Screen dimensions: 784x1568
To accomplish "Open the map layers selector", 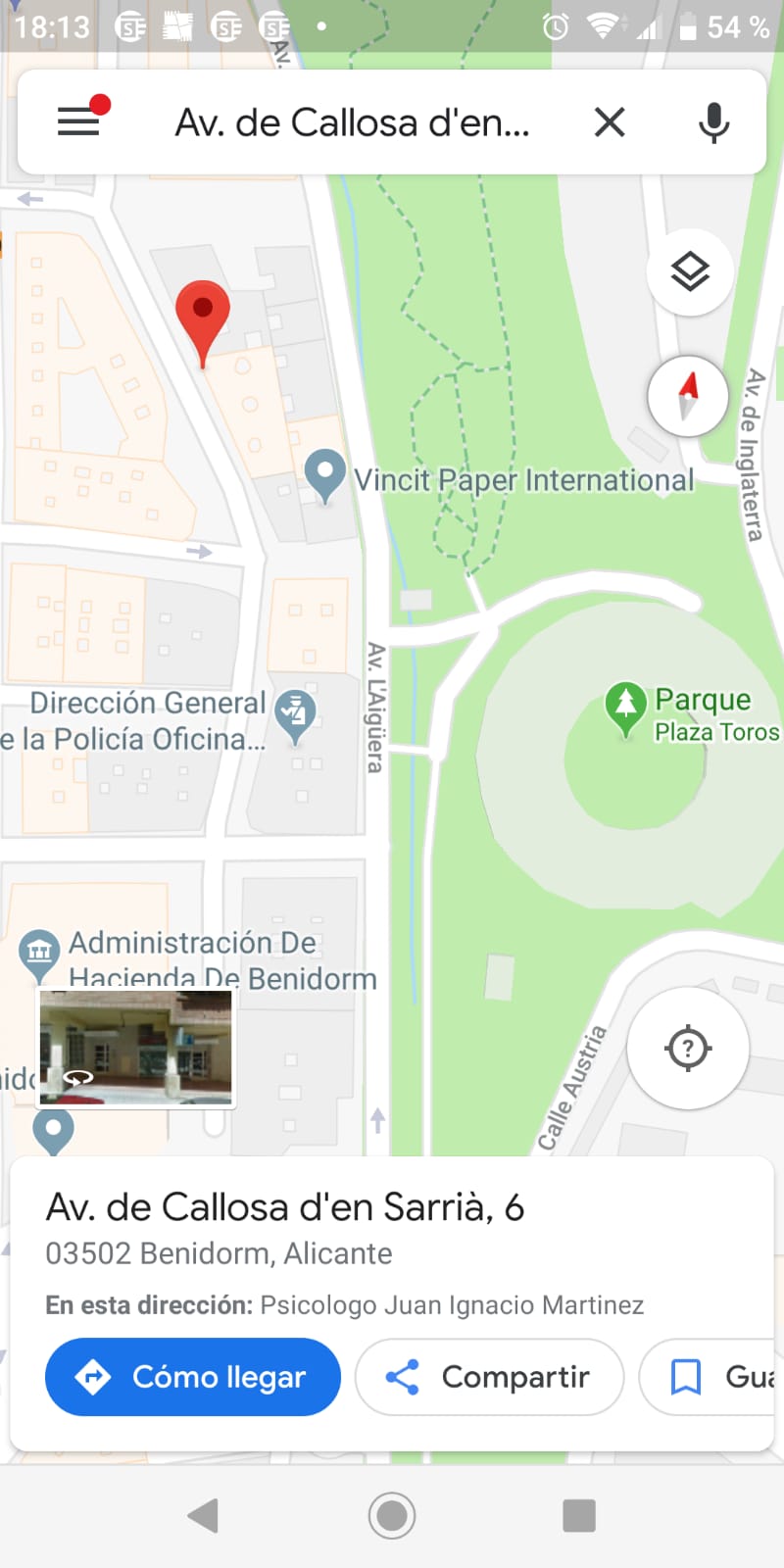I will (x=690, y=271).
